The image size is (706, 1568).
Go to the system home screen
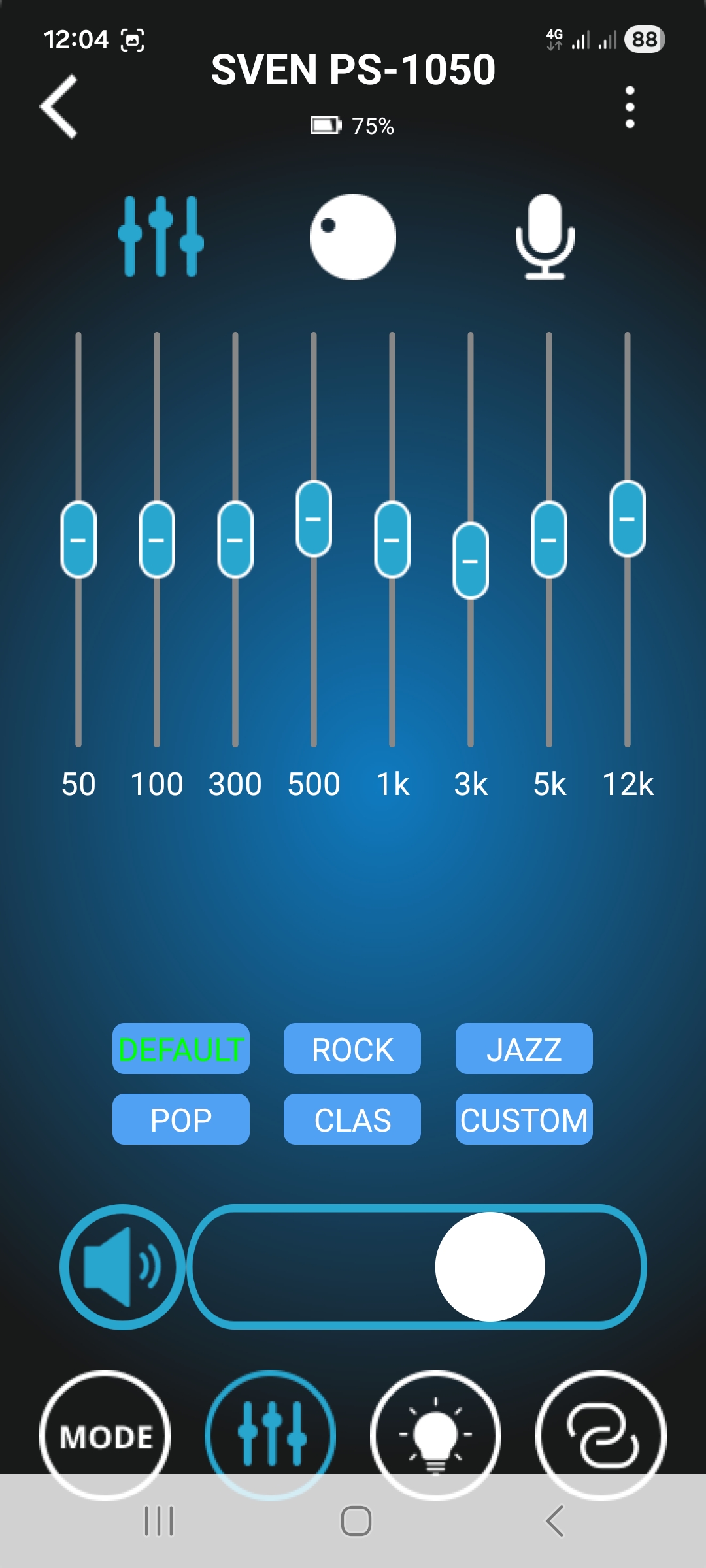(356, 1521)
